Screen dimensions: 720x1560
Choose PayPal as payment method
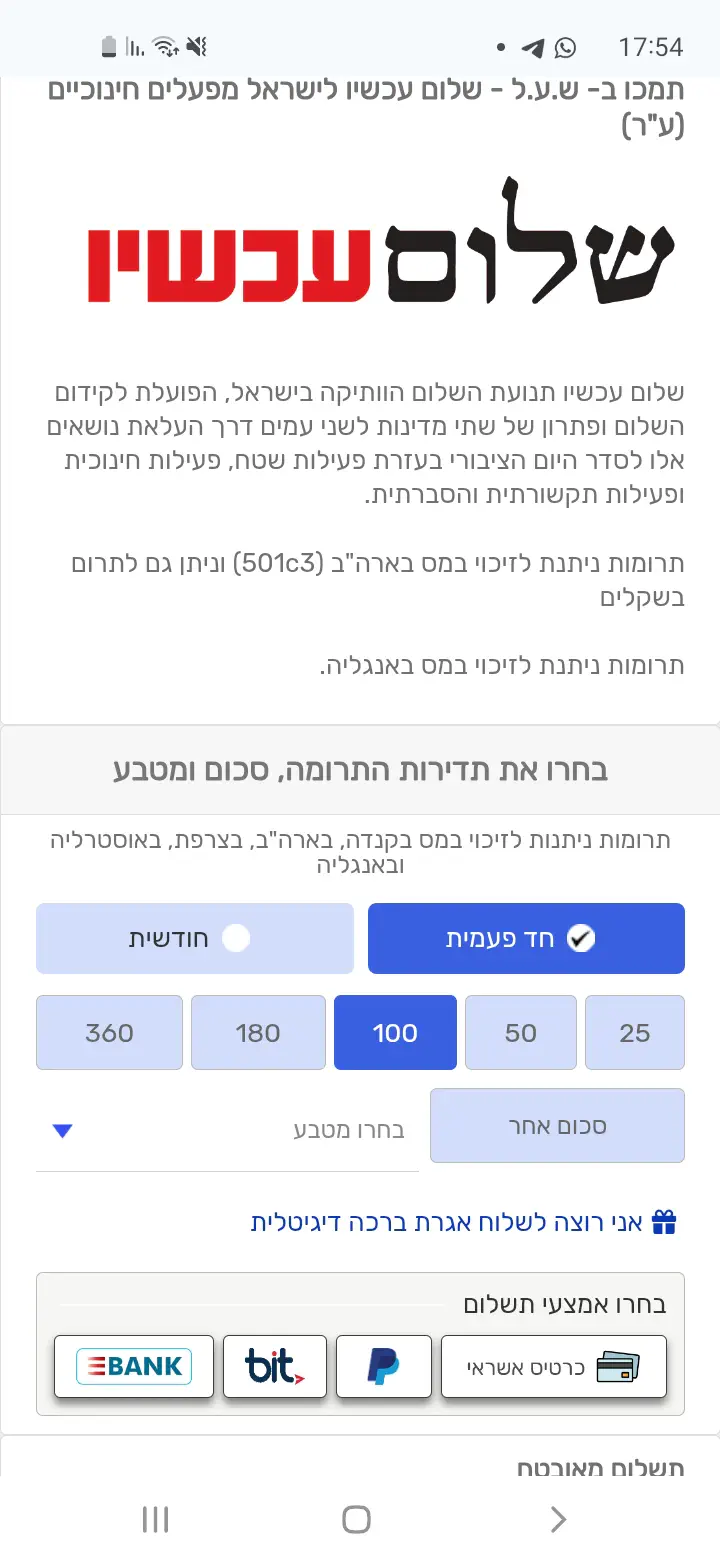pyautogui.click(x=384, y=1366)
